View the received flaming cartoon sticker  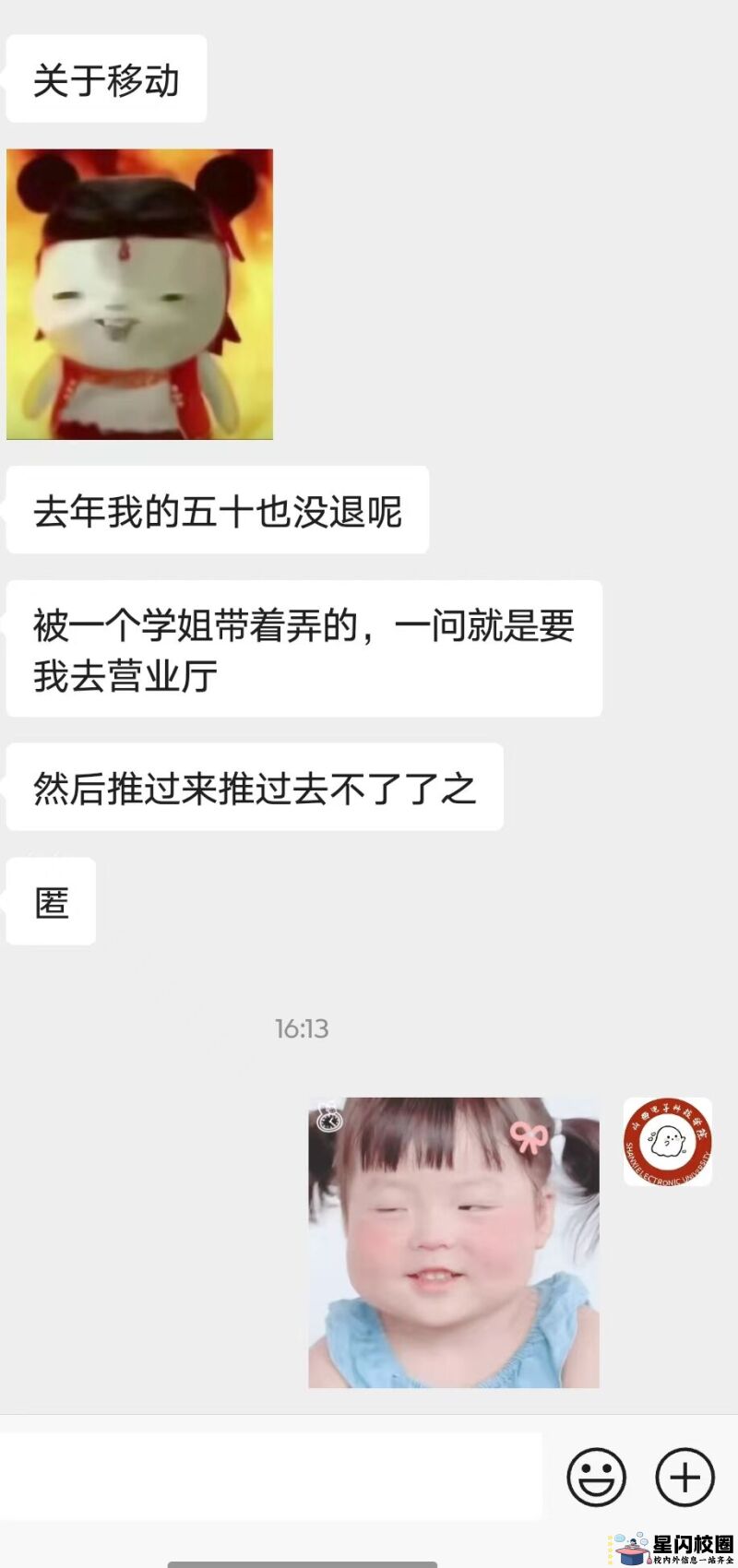click(x=140, y=294)
